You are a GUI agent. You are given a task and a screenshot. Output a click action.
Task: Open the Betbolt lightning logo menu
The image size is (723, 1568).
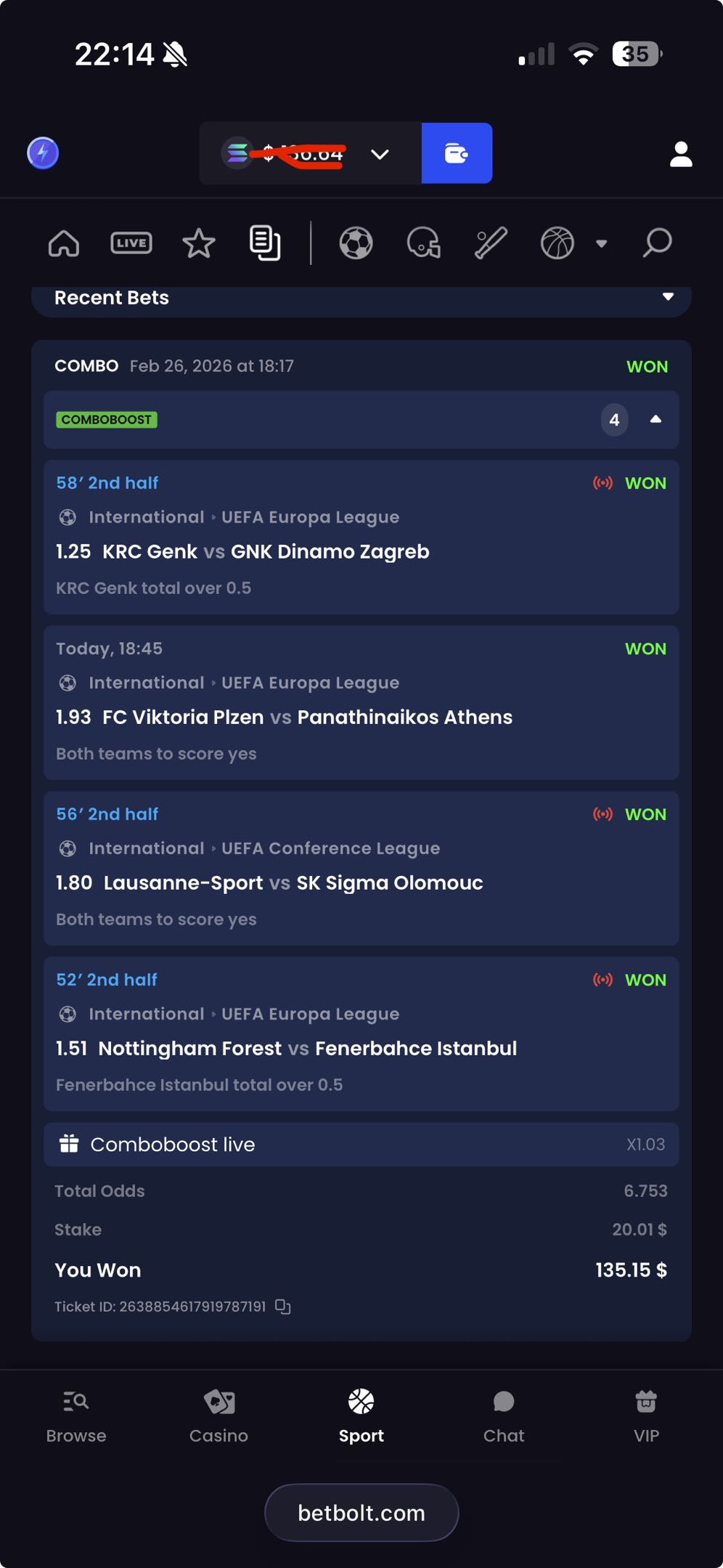(43, 153)
